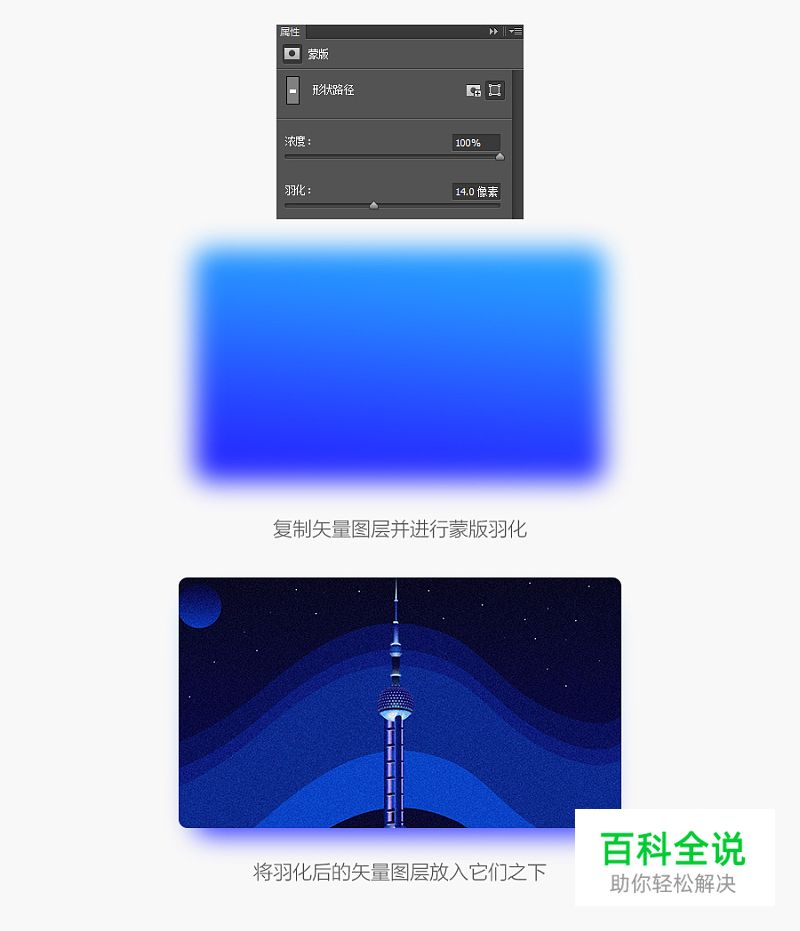Screen dimensions: 800x931
Task: Click the caption 复制矢量图层并进行蒙版羽化
Action: pyautogui.click(x=400, y=531)
